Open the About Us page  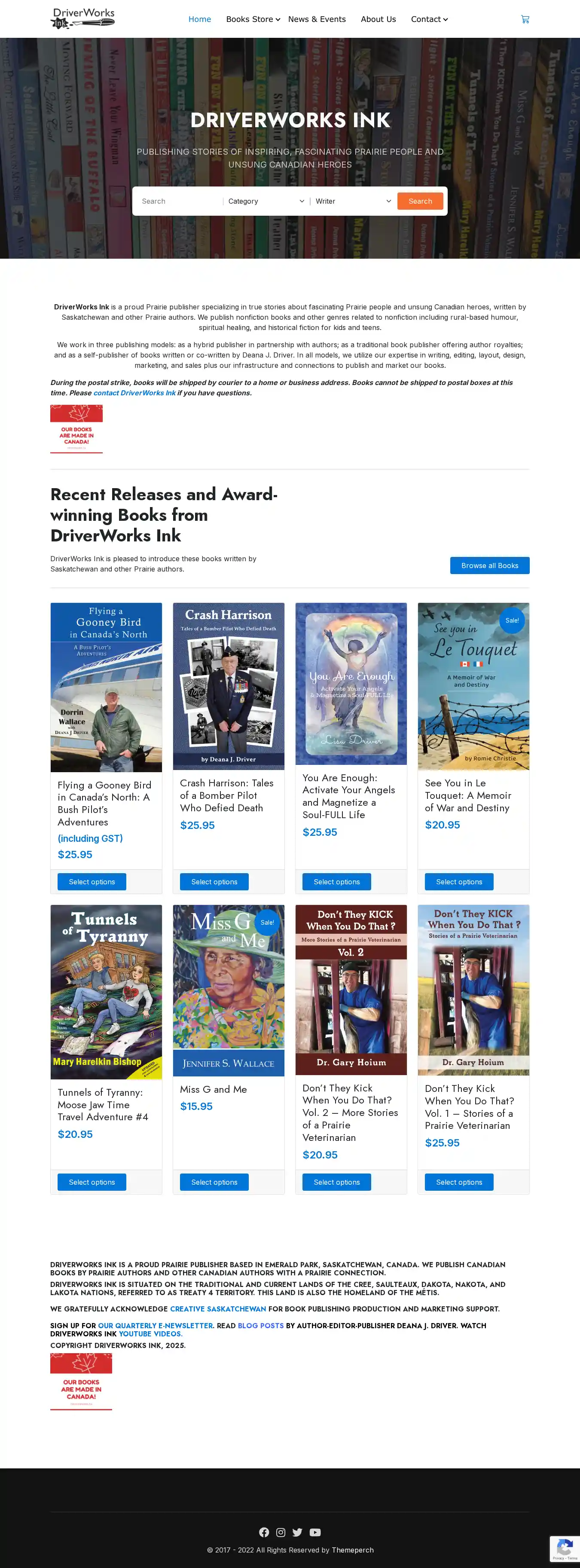tap(378, 19)
